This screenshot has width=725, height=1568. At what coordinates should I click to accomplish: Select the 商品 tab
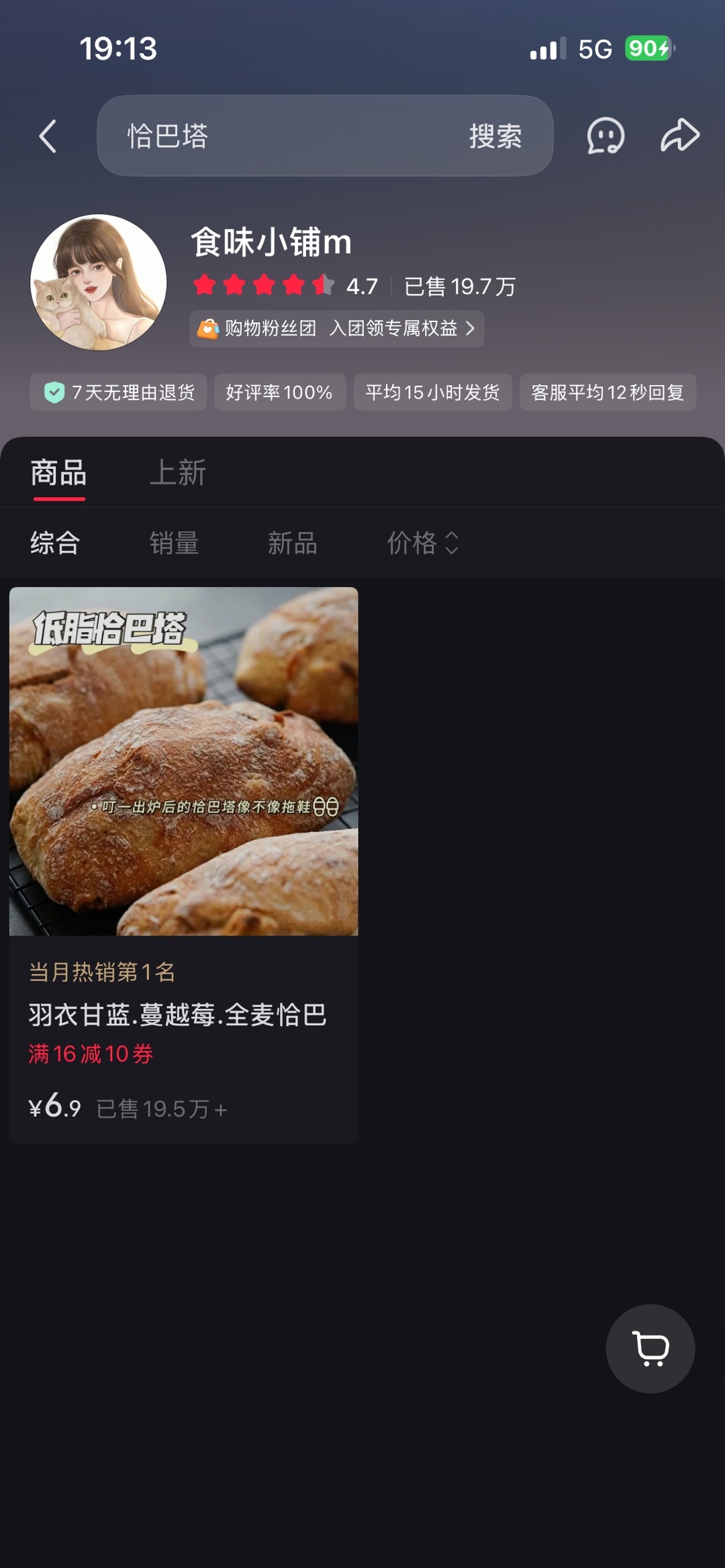pyautogui.click(x=59, y=473)
